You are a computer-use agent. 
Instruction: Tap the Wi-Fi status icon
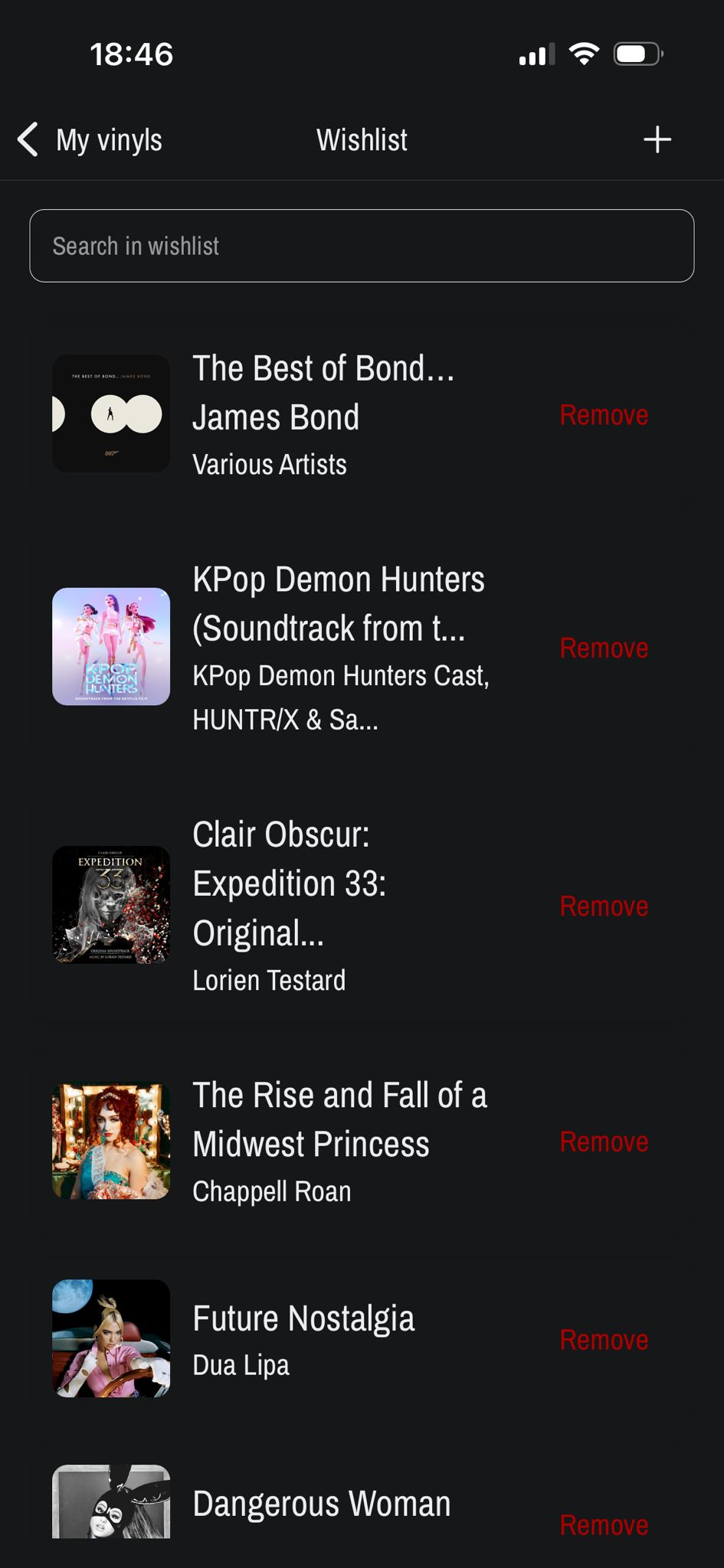tap(584, 53)
